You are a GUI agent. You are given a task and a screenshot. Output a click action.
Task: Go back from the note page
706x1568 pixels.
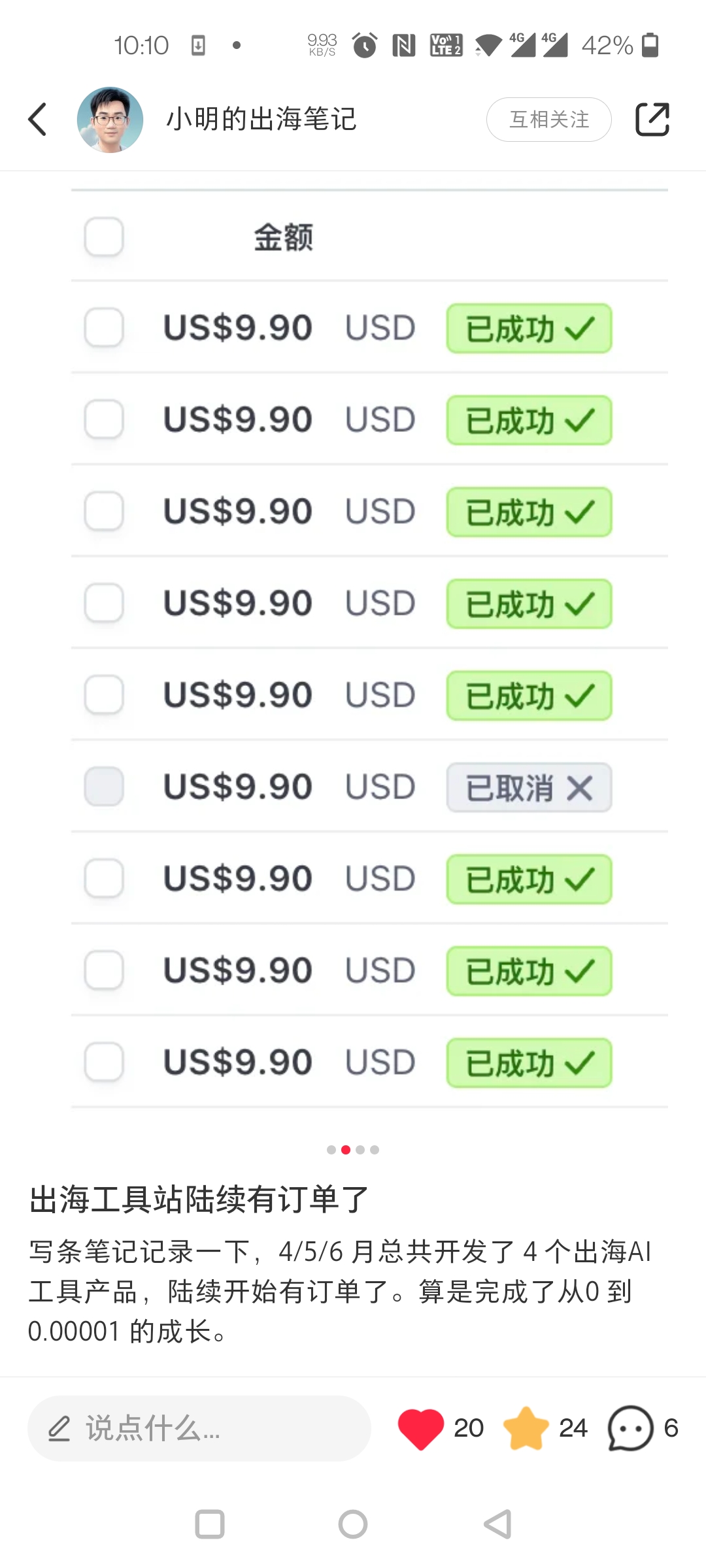click(x=38, y=120)
